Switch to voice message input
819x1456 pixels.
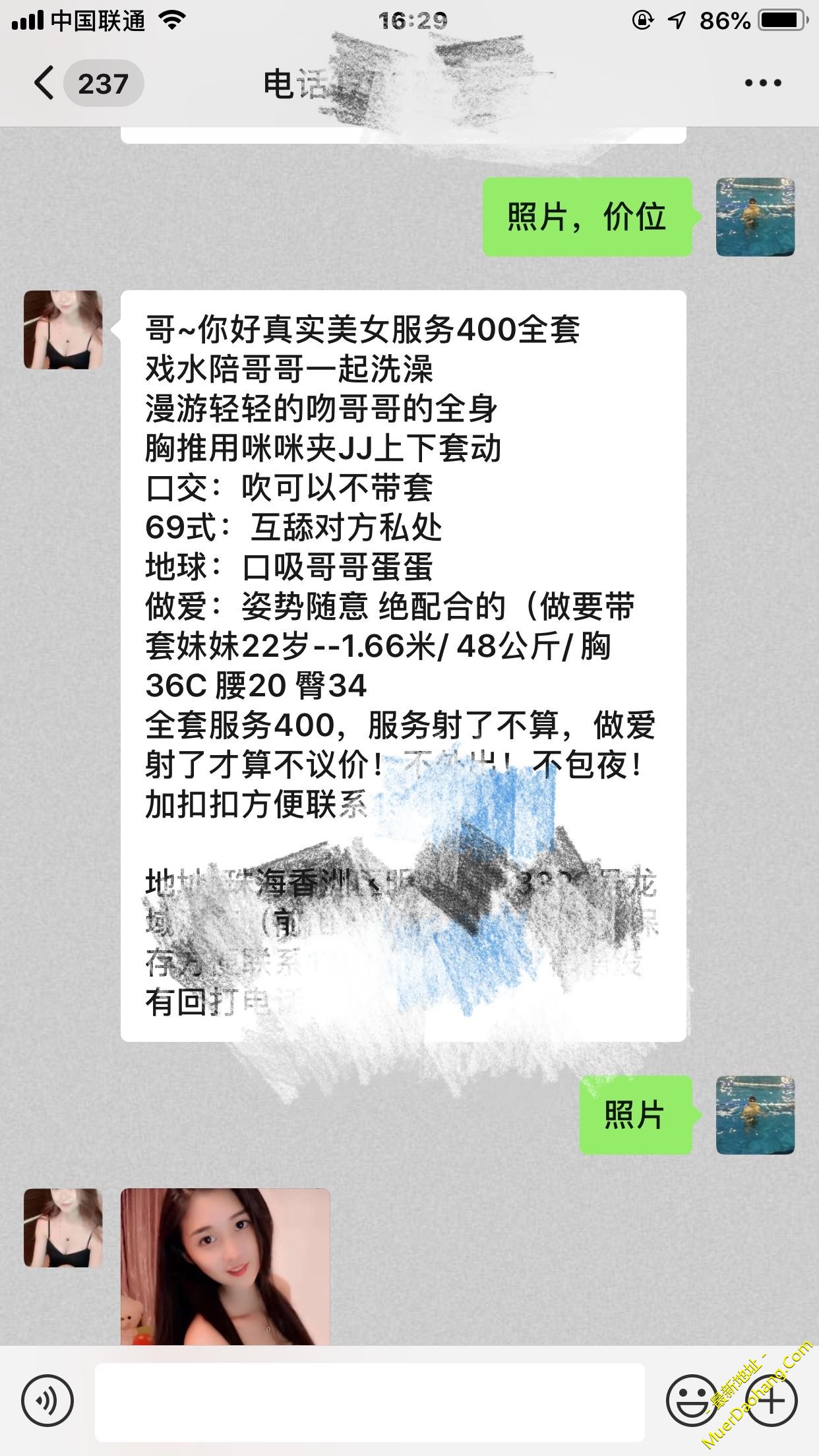click(47, 1401)
